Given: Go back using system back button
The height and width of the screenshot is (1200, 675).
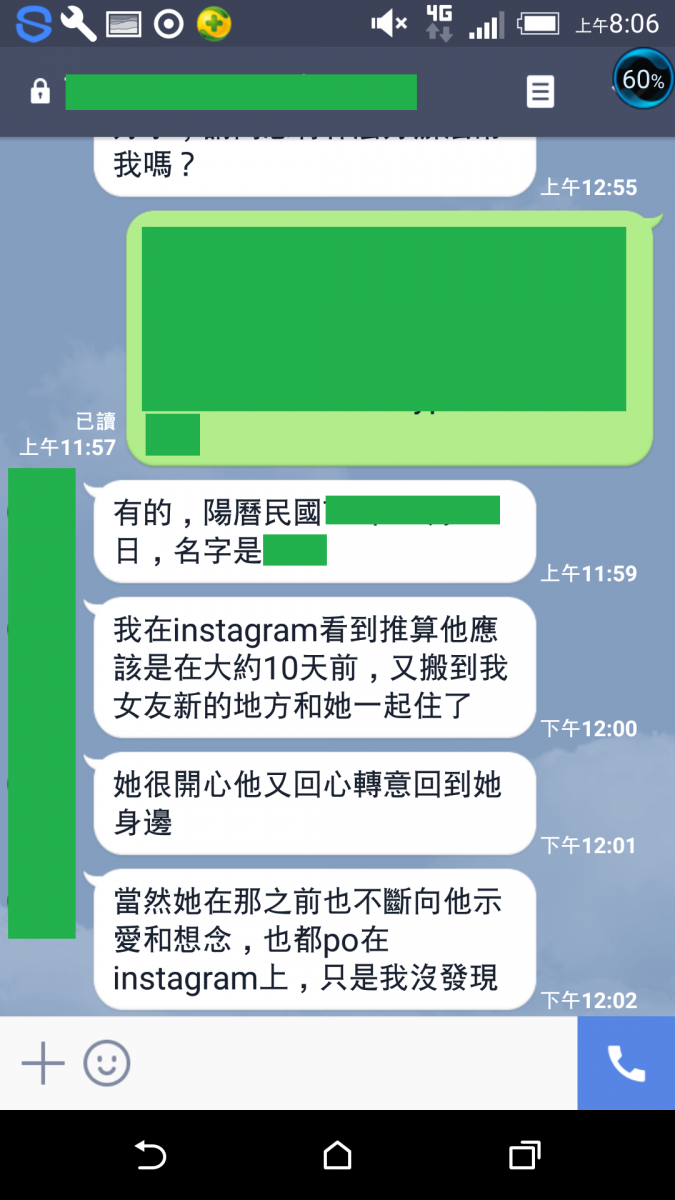Looking at the screenshot, I should point(150,1156).
